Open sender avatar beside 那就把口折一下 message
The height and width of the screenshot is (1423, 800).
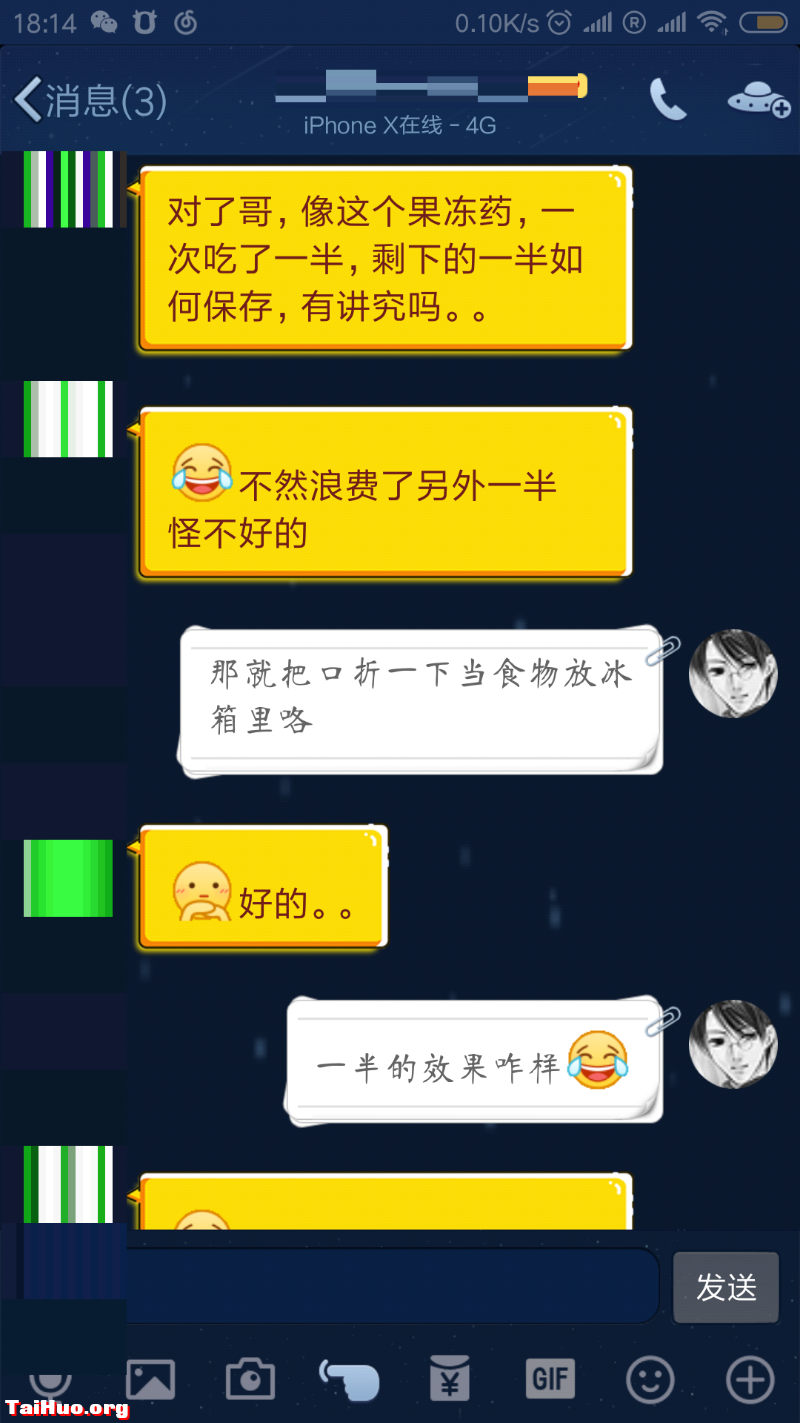tap(733, 673)
